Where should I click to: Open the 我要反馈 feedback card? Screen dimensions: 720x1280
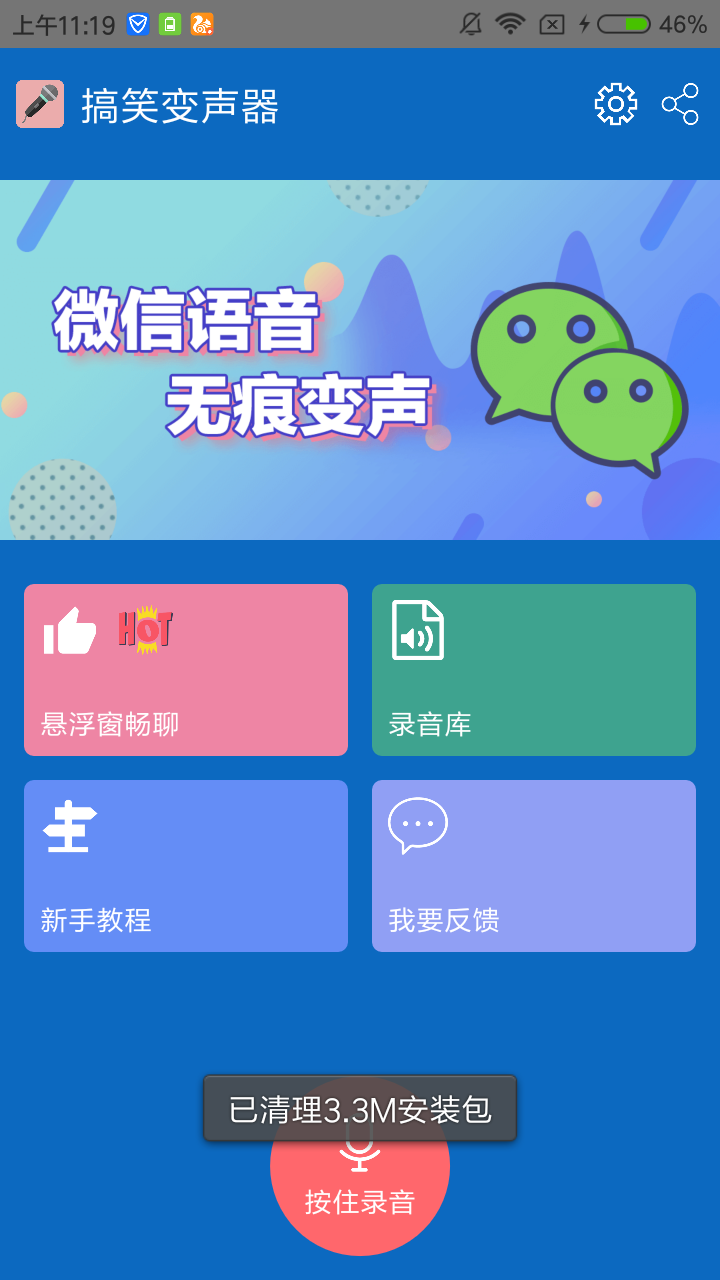coord(534,866)
